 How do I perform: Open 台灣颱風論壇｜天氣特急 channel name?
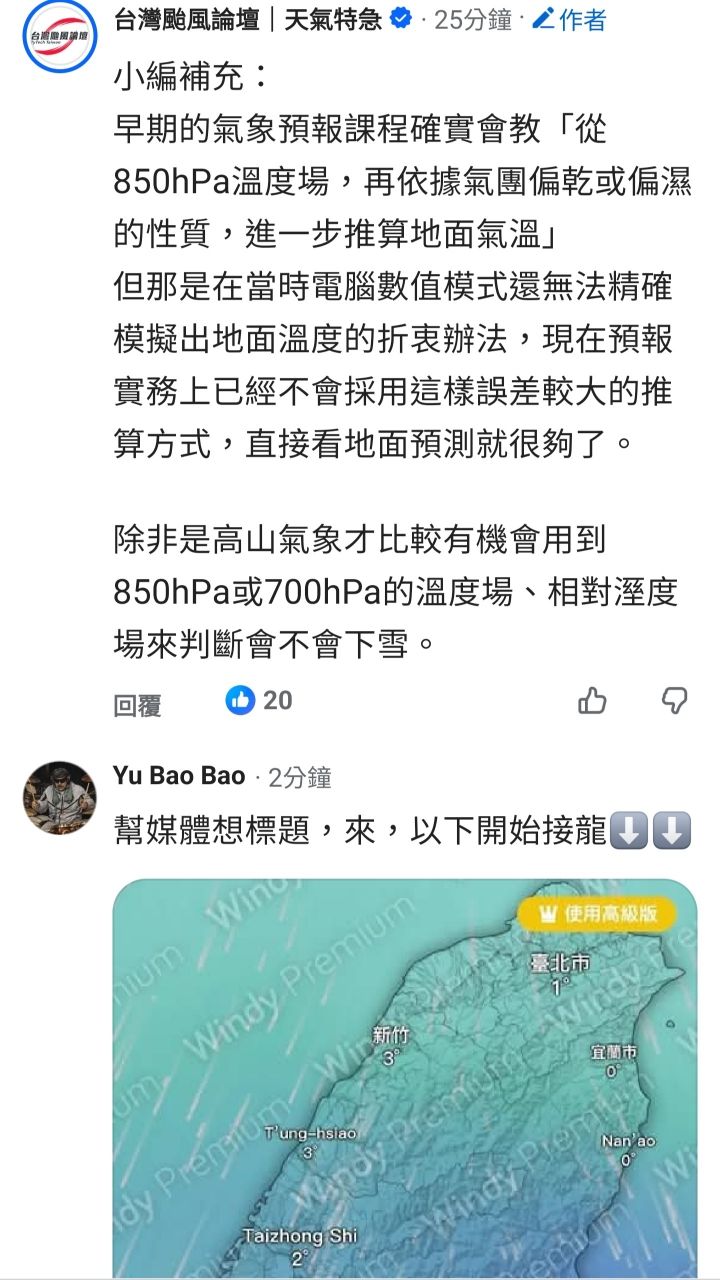coord(248,19)
